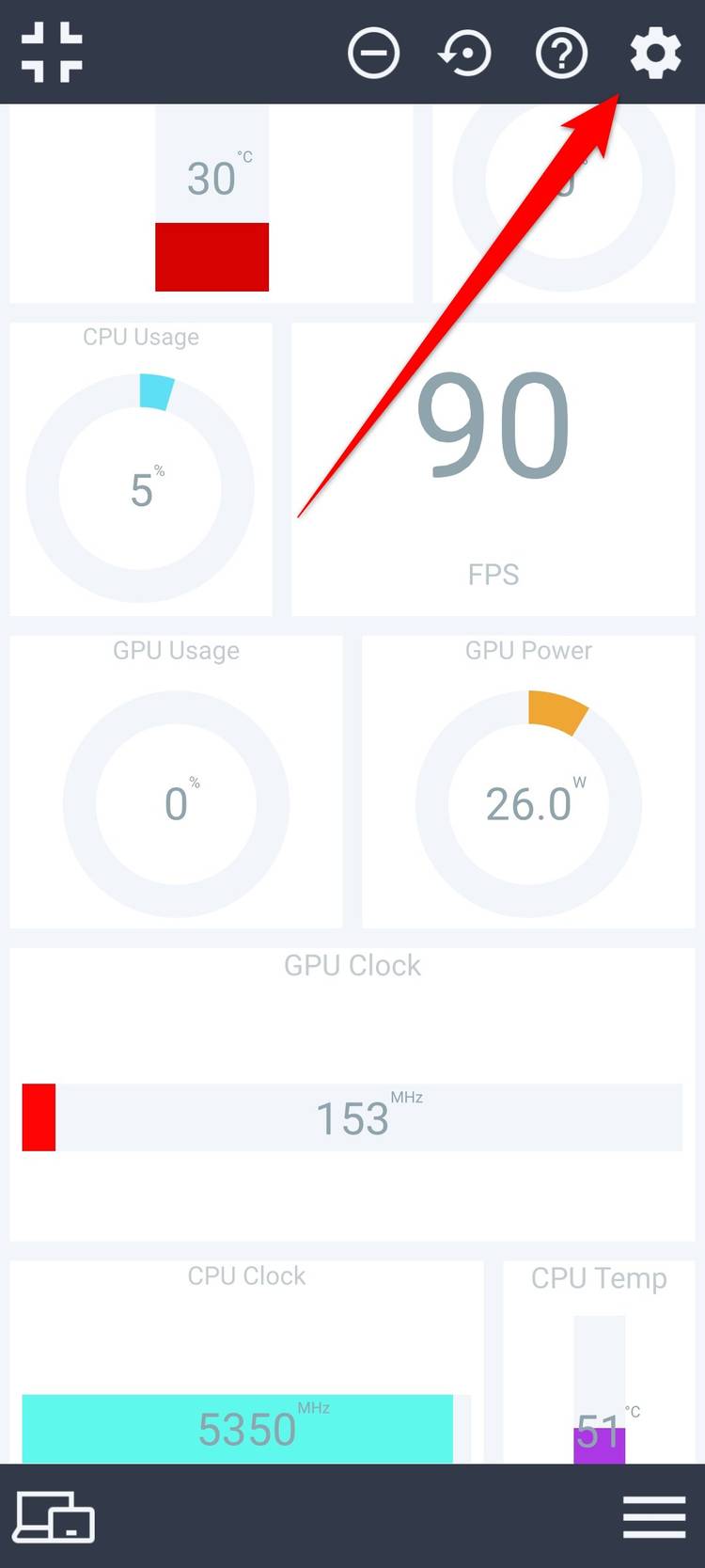
Task: Open the help question mark
Action: 561,53
